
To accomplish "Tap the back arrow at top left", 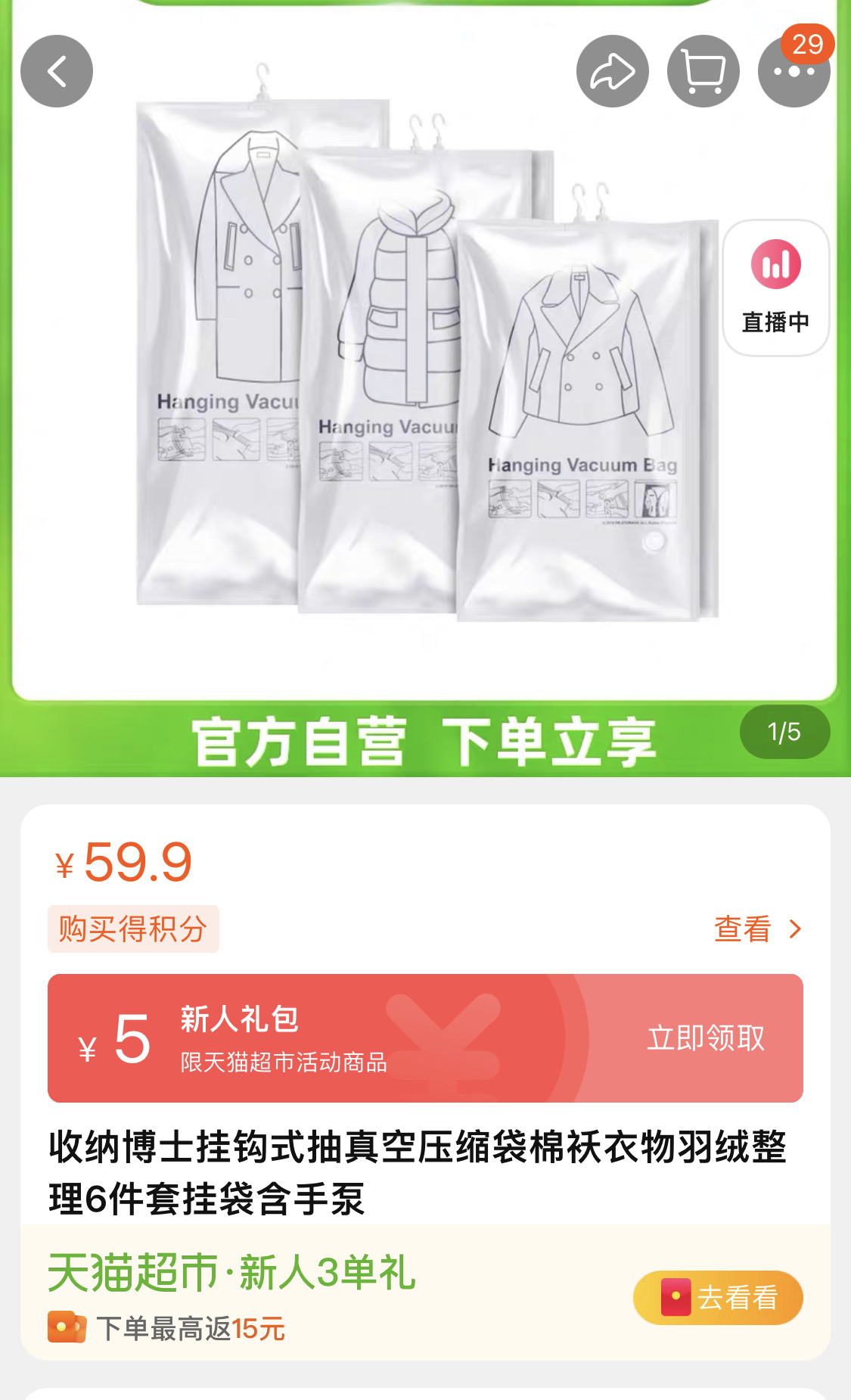I will (x=56, y=70).
